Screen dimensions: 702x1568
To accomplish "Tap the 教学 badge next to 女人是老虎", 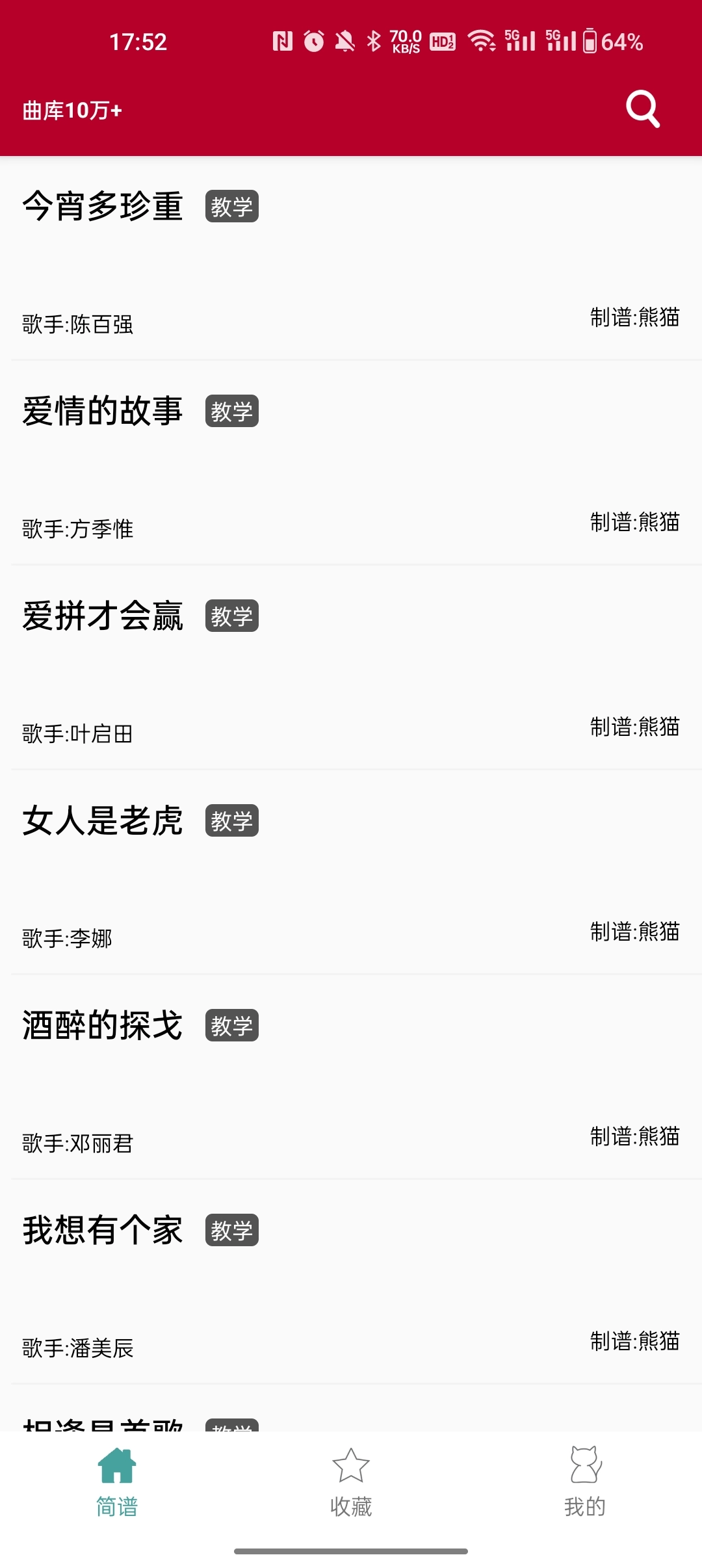I will pos(231,820).
